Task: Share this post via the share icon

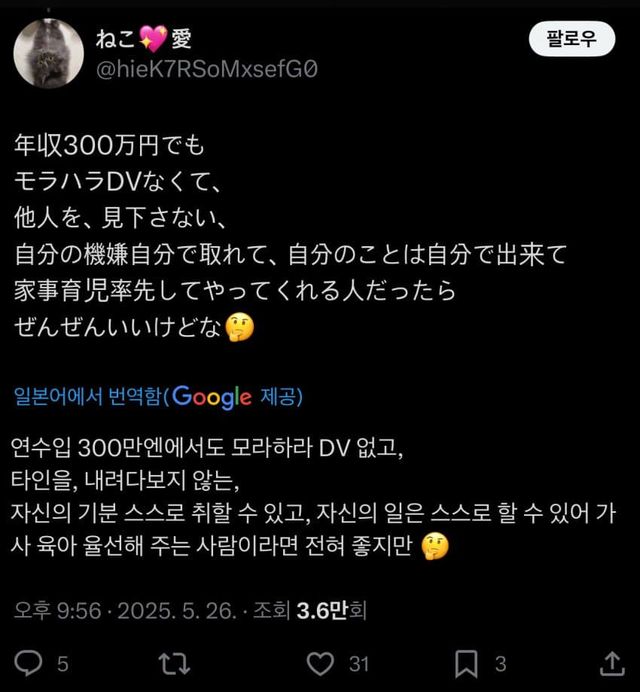Action: click(611, 663)
